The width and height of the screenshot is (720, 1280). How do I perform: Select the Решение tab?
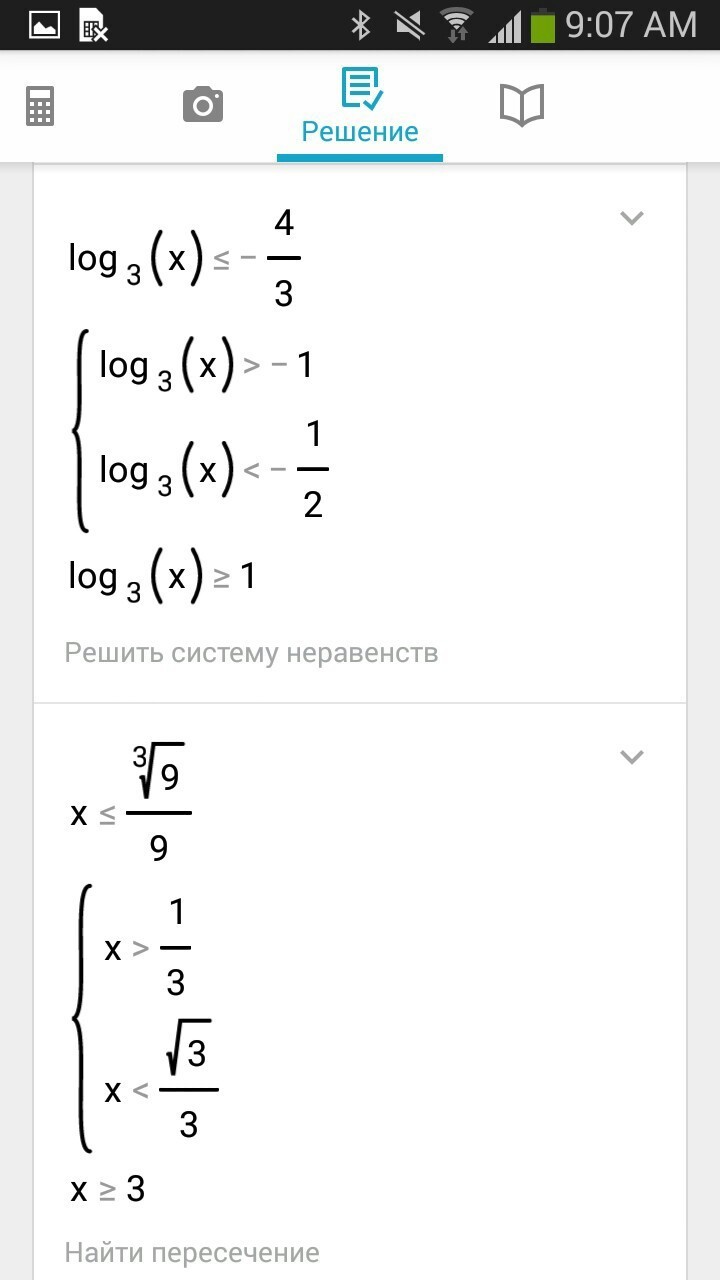[360, 108]
